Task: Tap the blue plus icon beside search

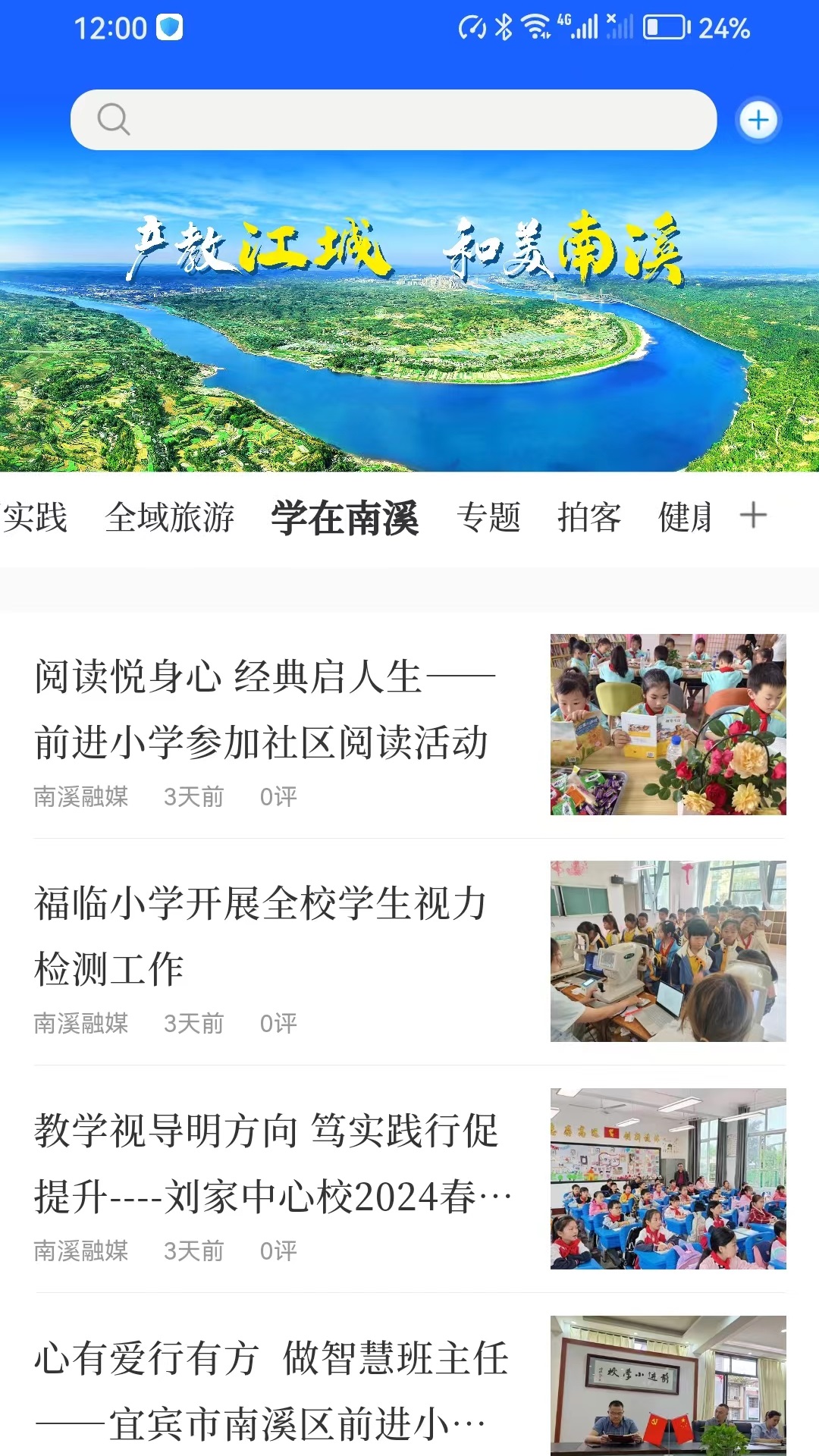Action: pos(758,120)
